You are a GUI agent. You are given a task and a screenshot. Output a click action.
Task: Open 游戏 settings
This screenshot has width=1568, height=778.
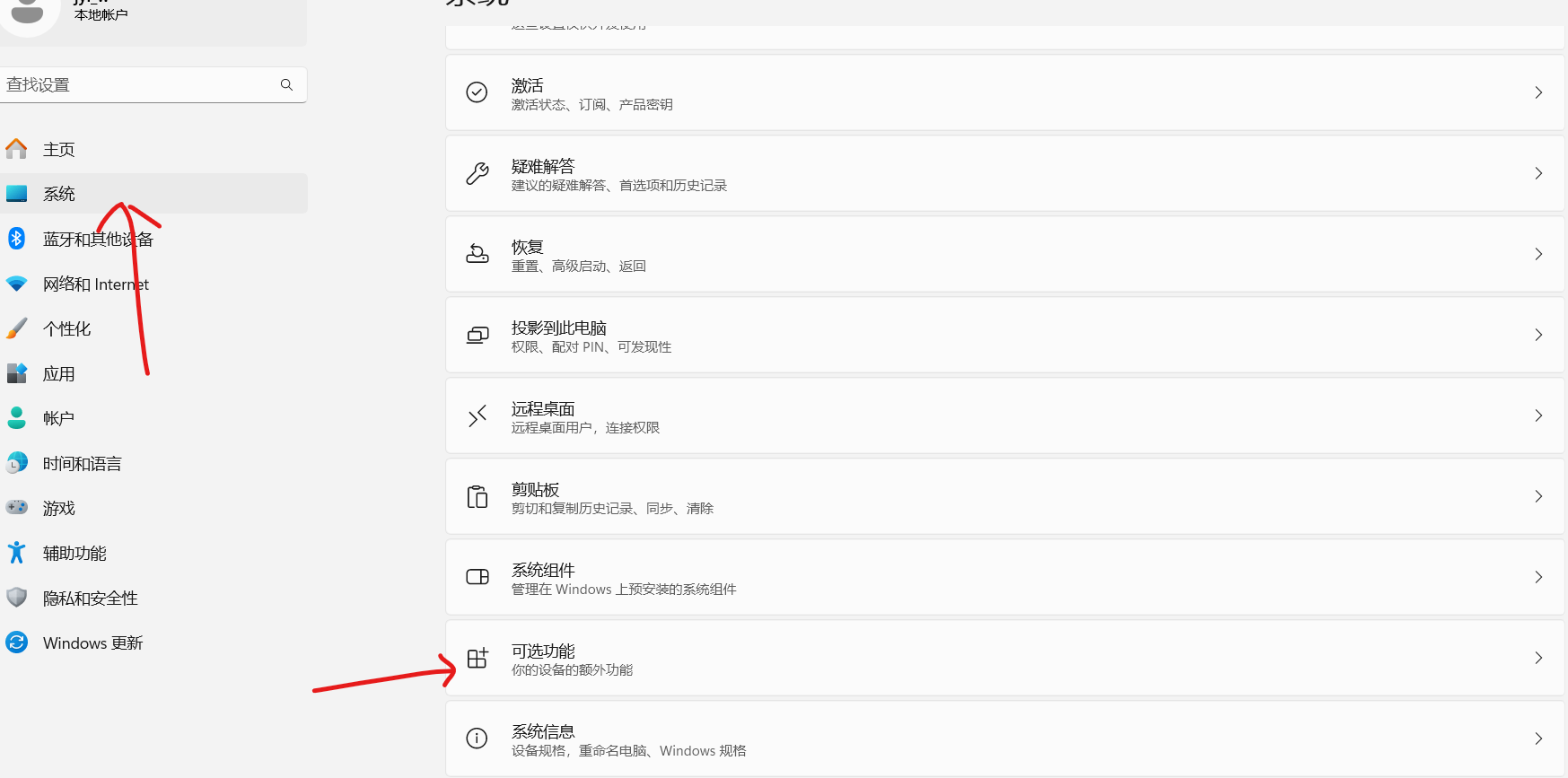click(59, 508)
